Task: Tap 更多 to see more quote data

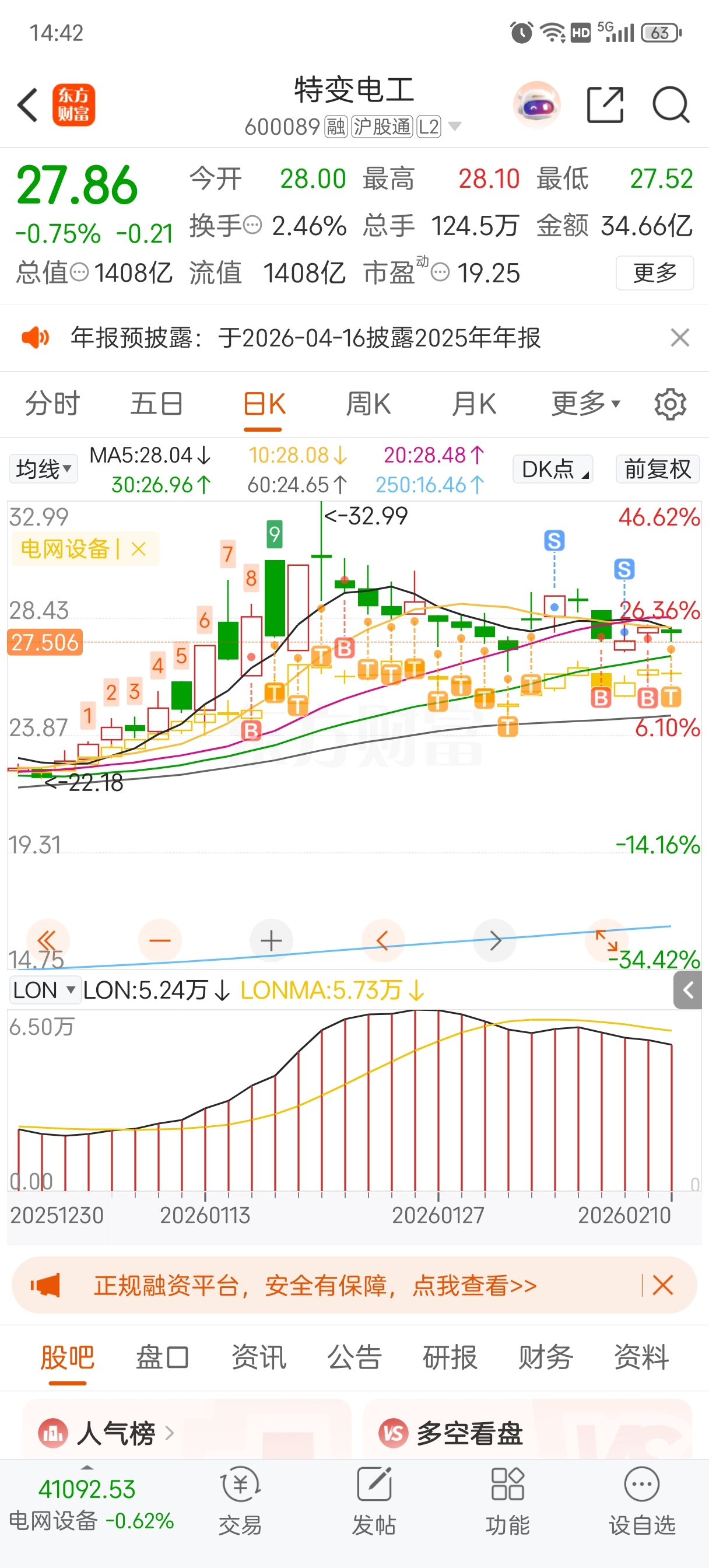Action: tap(654, 272)
